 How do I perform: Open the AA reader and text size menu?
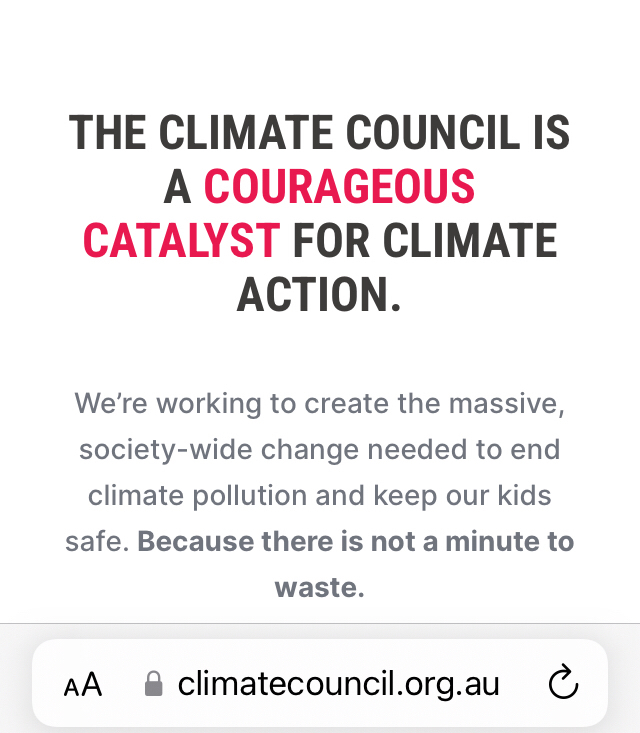tap(83, 685)
